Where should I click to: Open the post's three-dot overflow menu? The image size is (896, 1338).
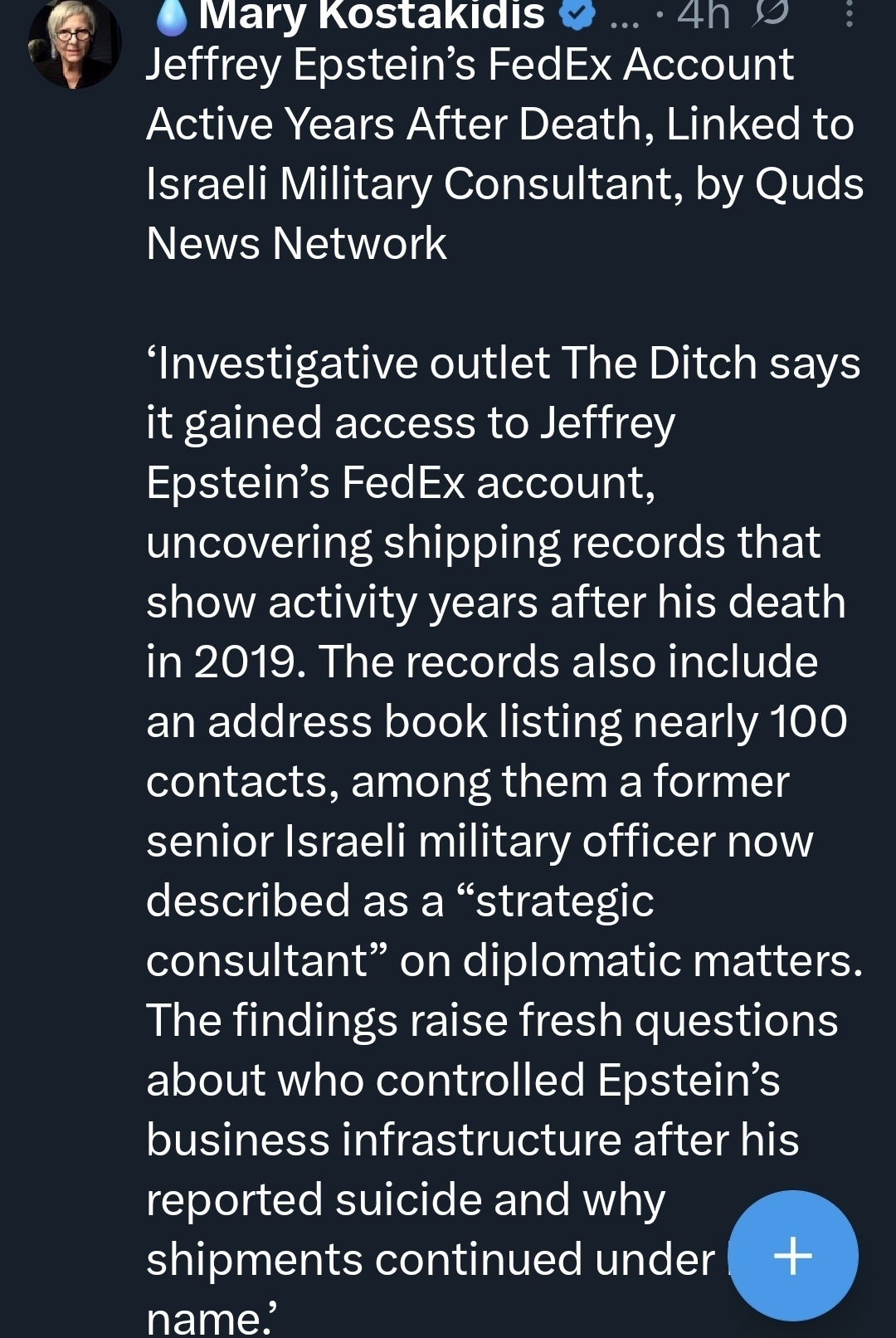[x=849, y=15]
